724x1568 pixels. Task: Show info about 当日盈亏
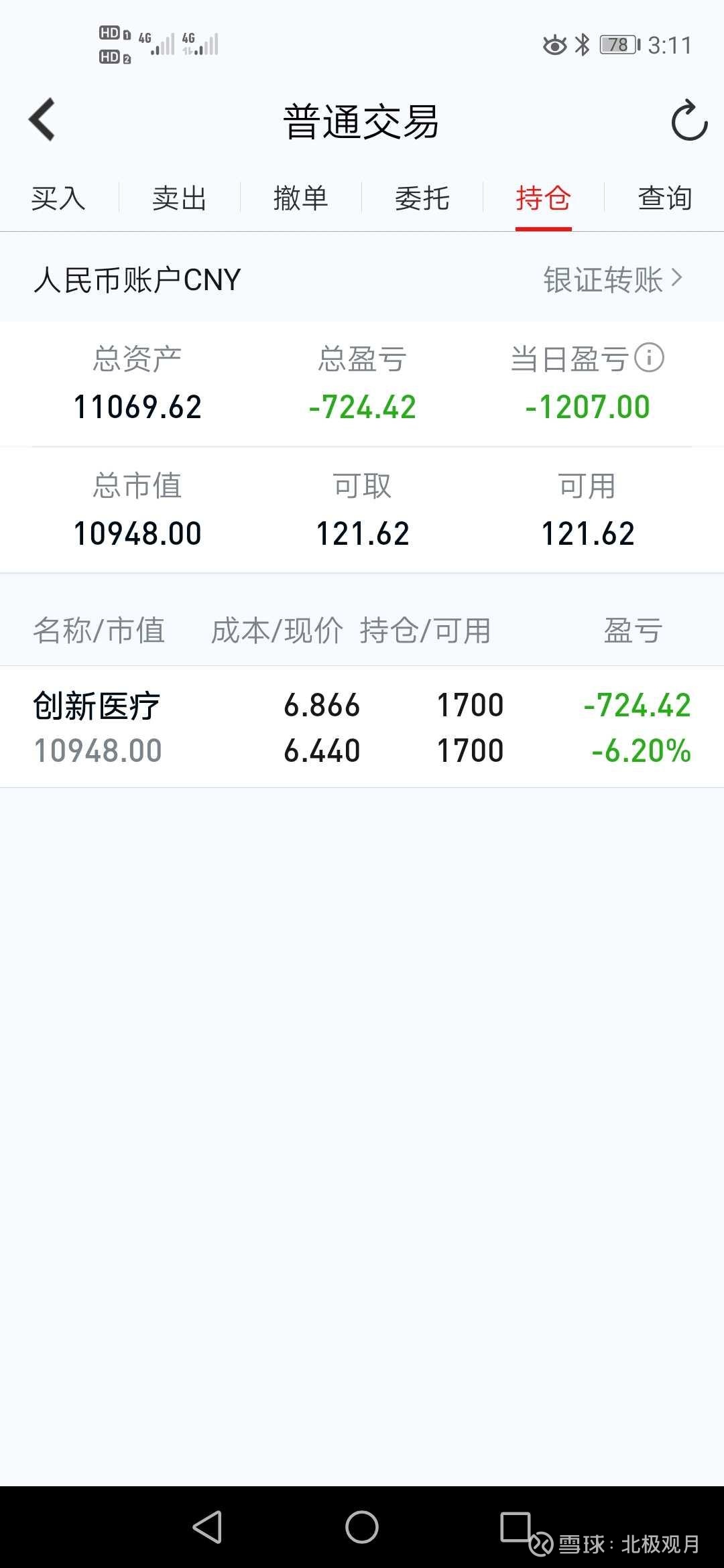point(649,358)
